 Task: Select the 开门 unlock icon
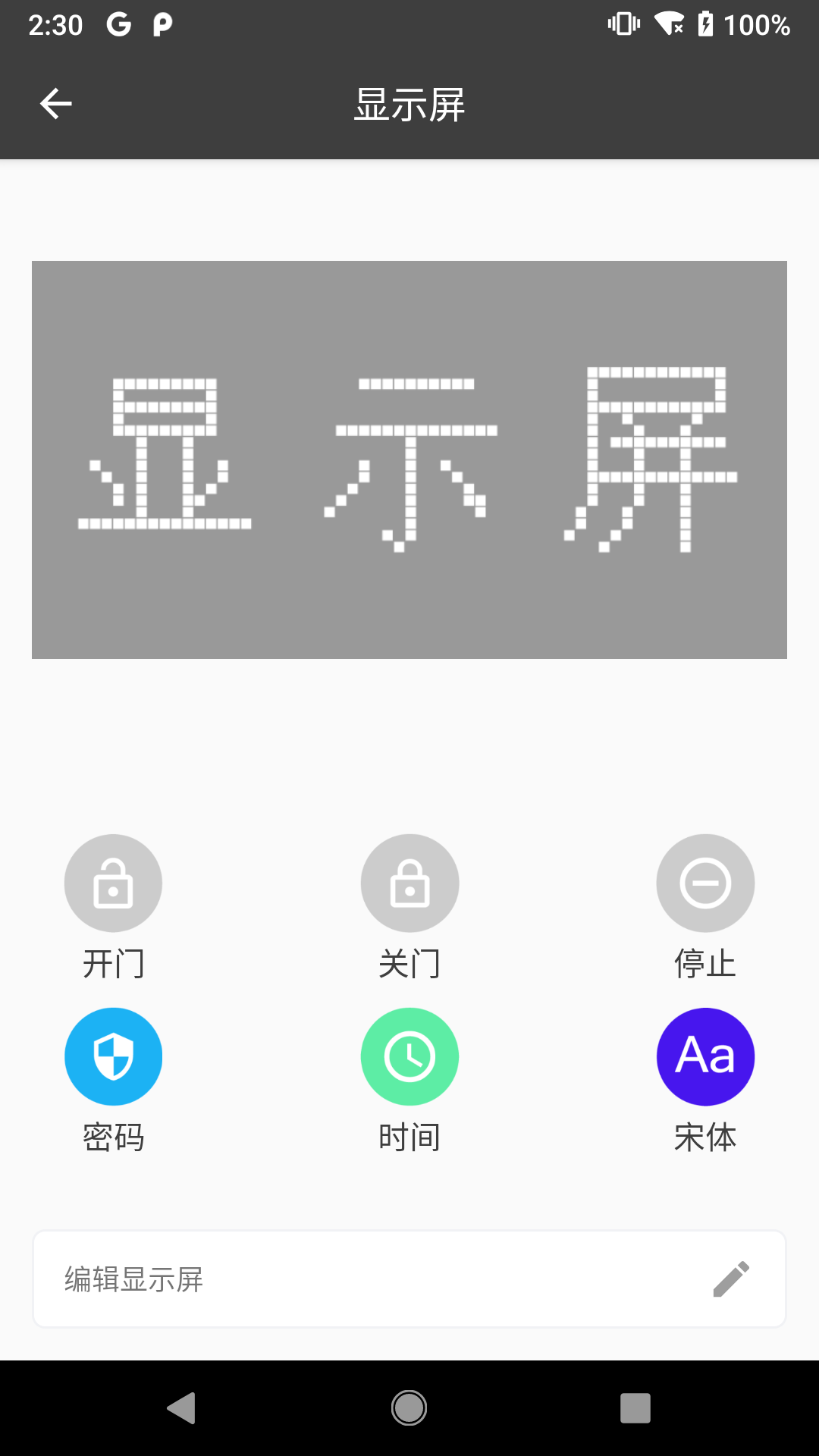pyautogui.click(x=113, y=883)
